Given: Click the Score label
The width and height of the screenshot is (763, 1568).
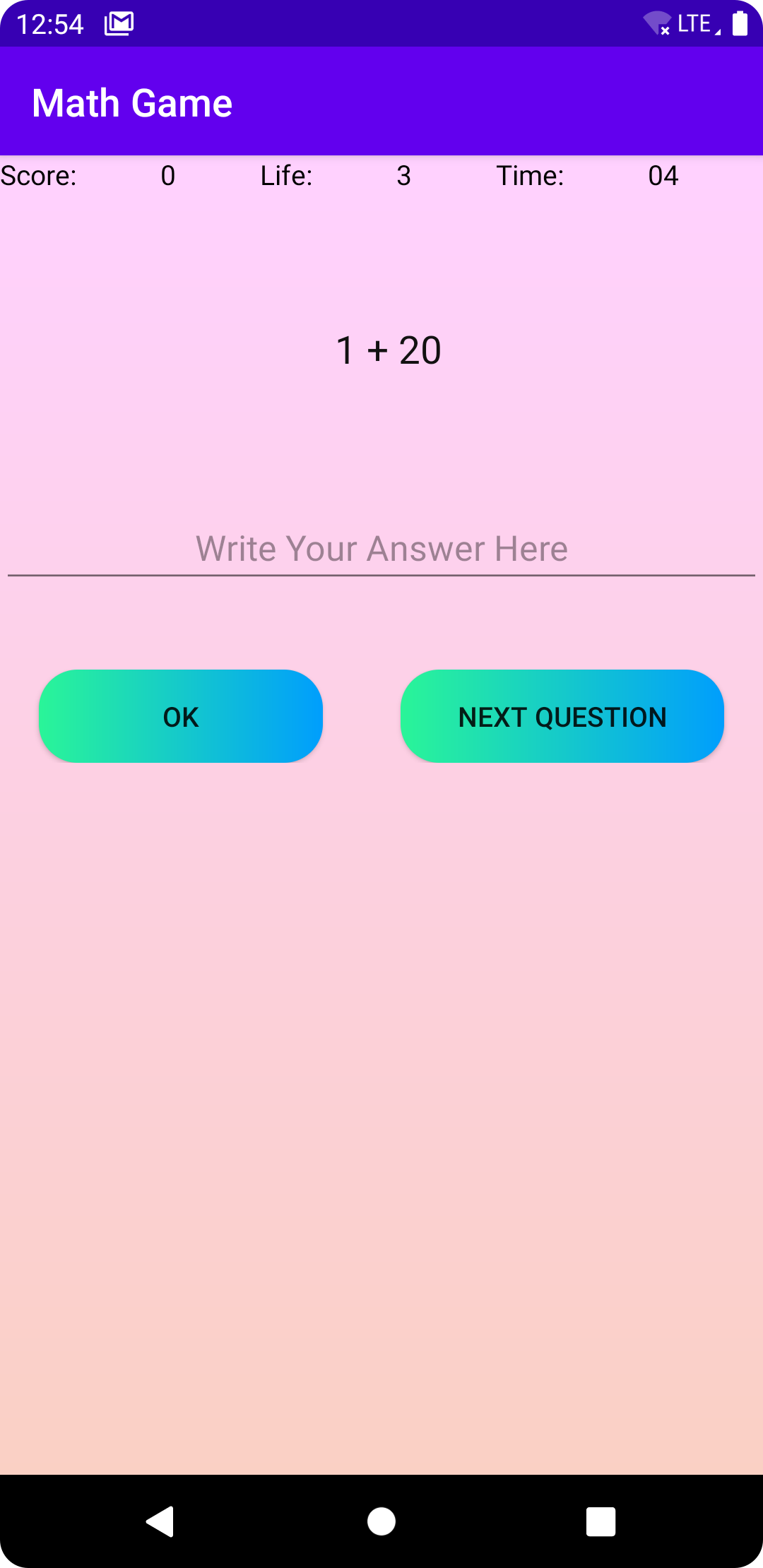Looking at the screenshot, I should click(x=40, y=175).
